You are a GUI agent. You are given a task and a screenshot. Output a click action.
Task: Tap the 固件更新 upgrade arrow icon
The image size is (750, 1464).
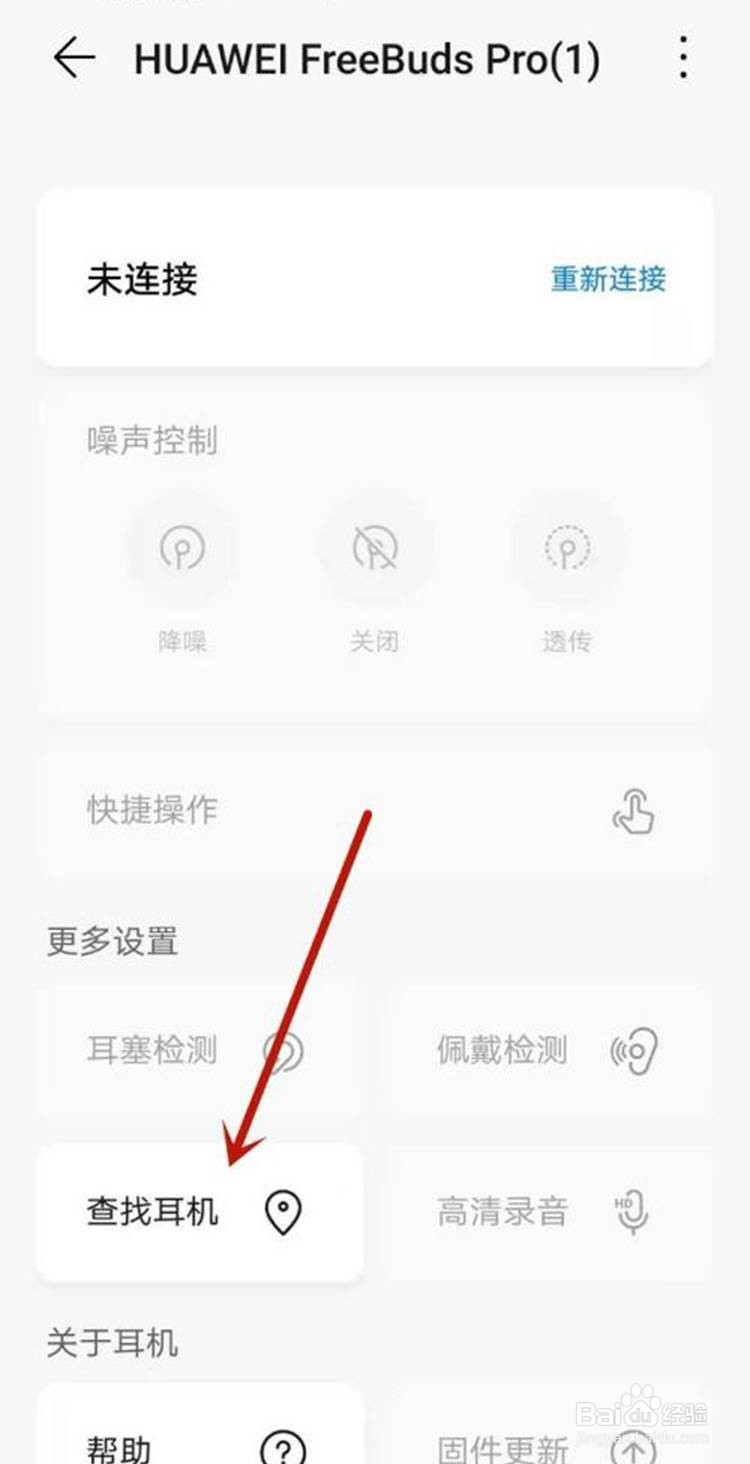pyautogui.click(x=632, y=1446)
